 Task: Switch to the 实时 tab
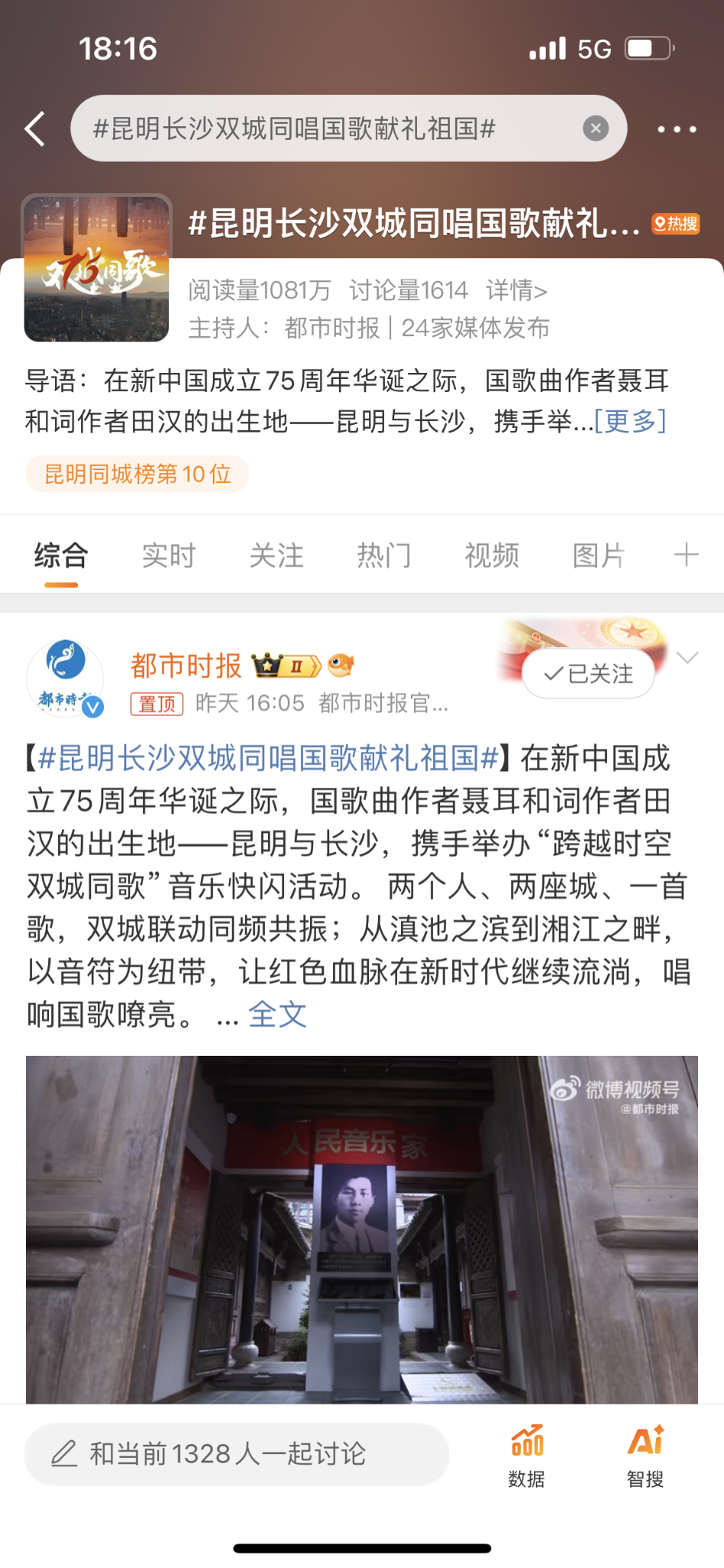click(x=169, y=556)
